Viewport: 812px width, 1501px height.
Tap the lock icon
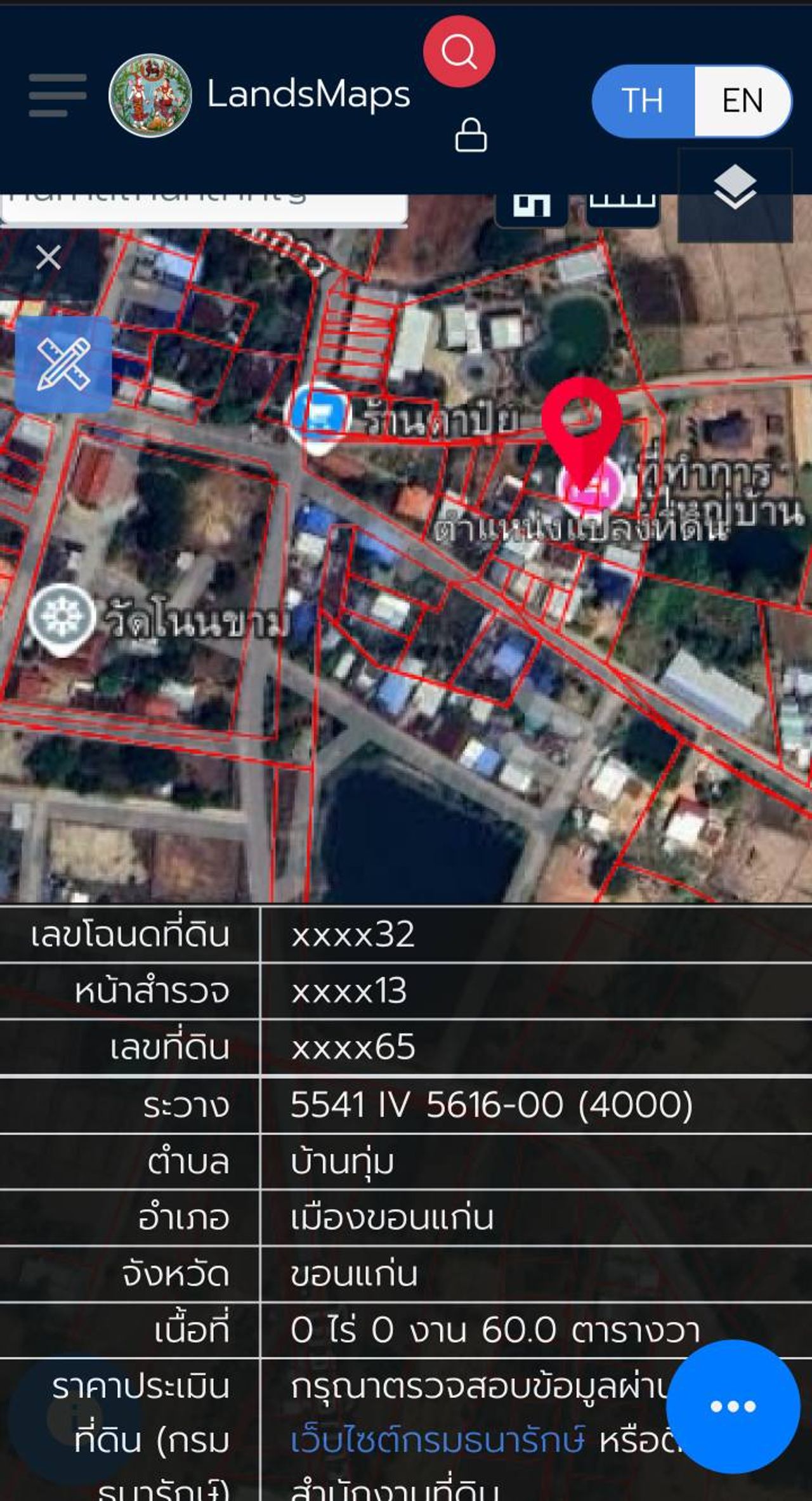471,134
